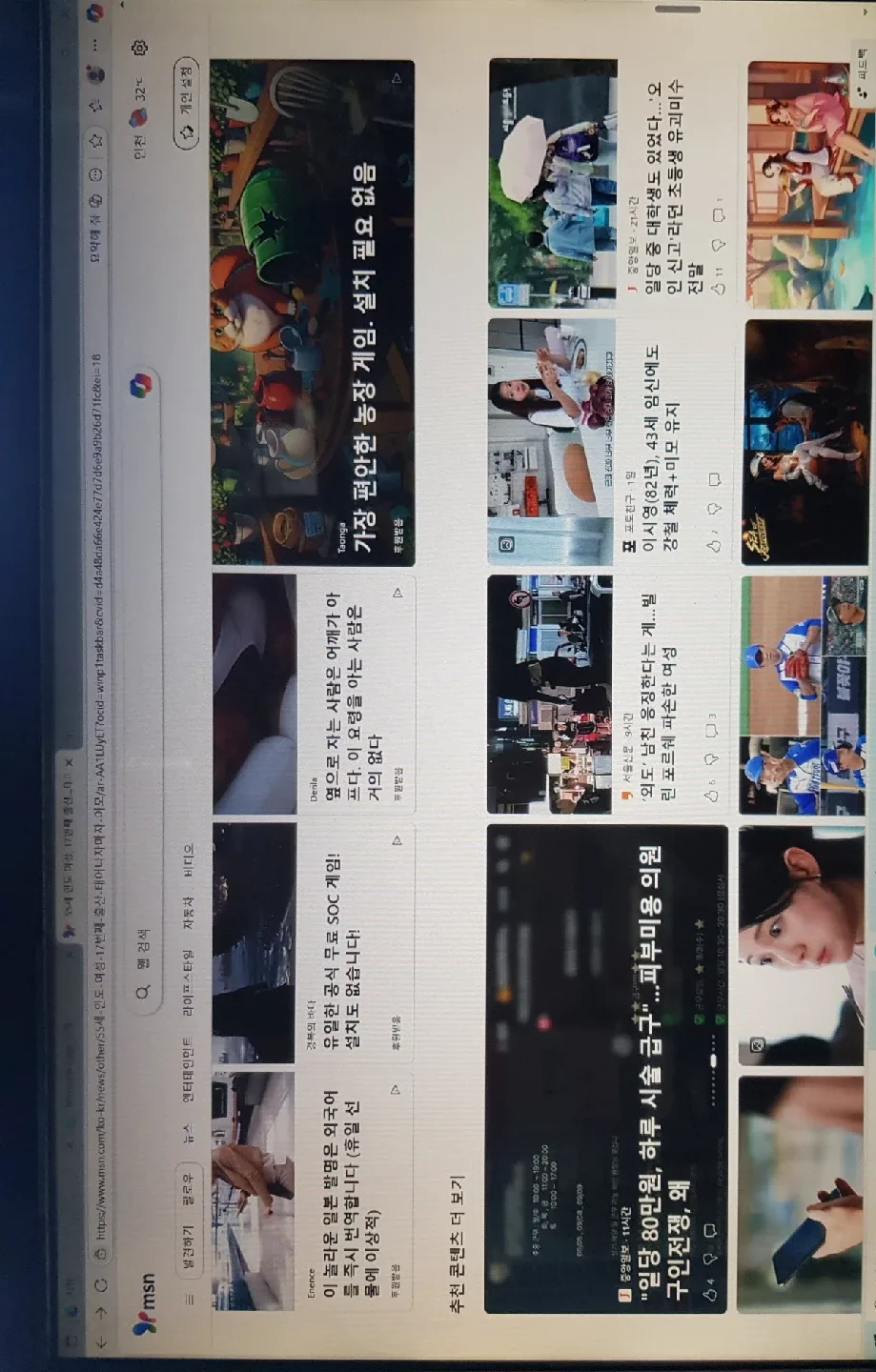
Task: Add this page to browser favorites
Action: tap(96, 140)
